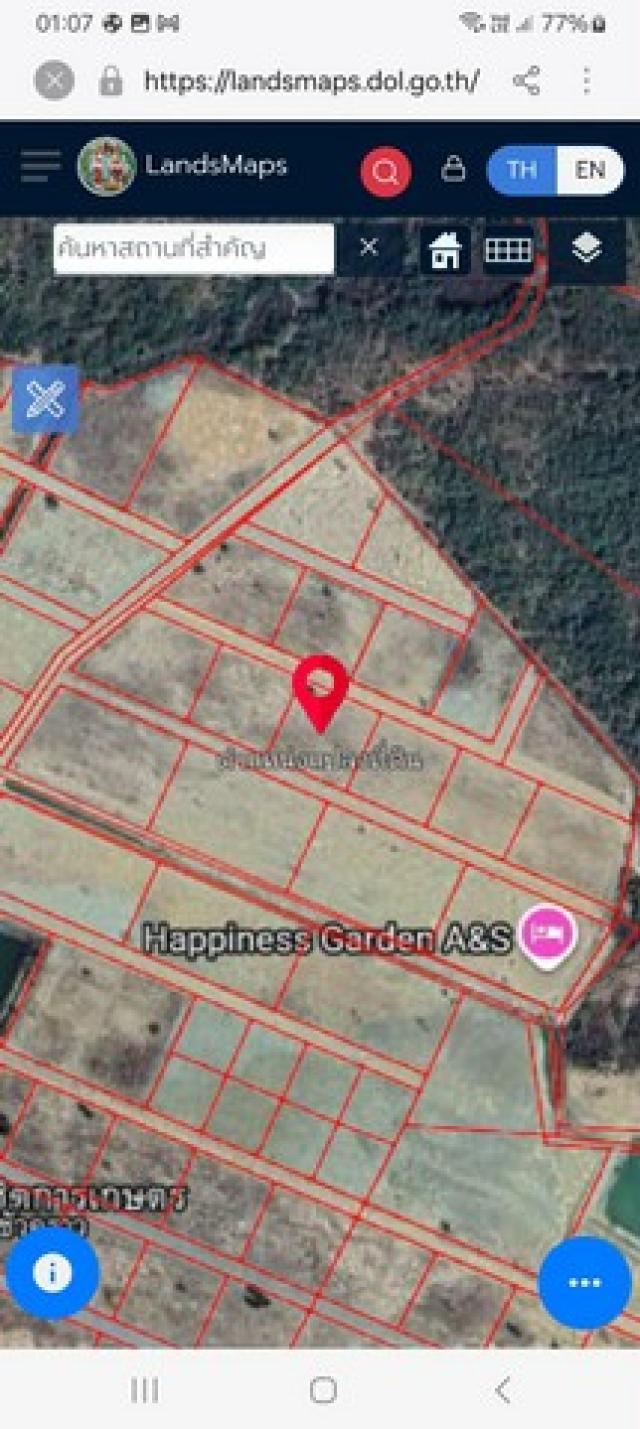This screenshot has width=640, height=1429.
Task: Tap the red location pin
Action: click(x=320, y=690)
